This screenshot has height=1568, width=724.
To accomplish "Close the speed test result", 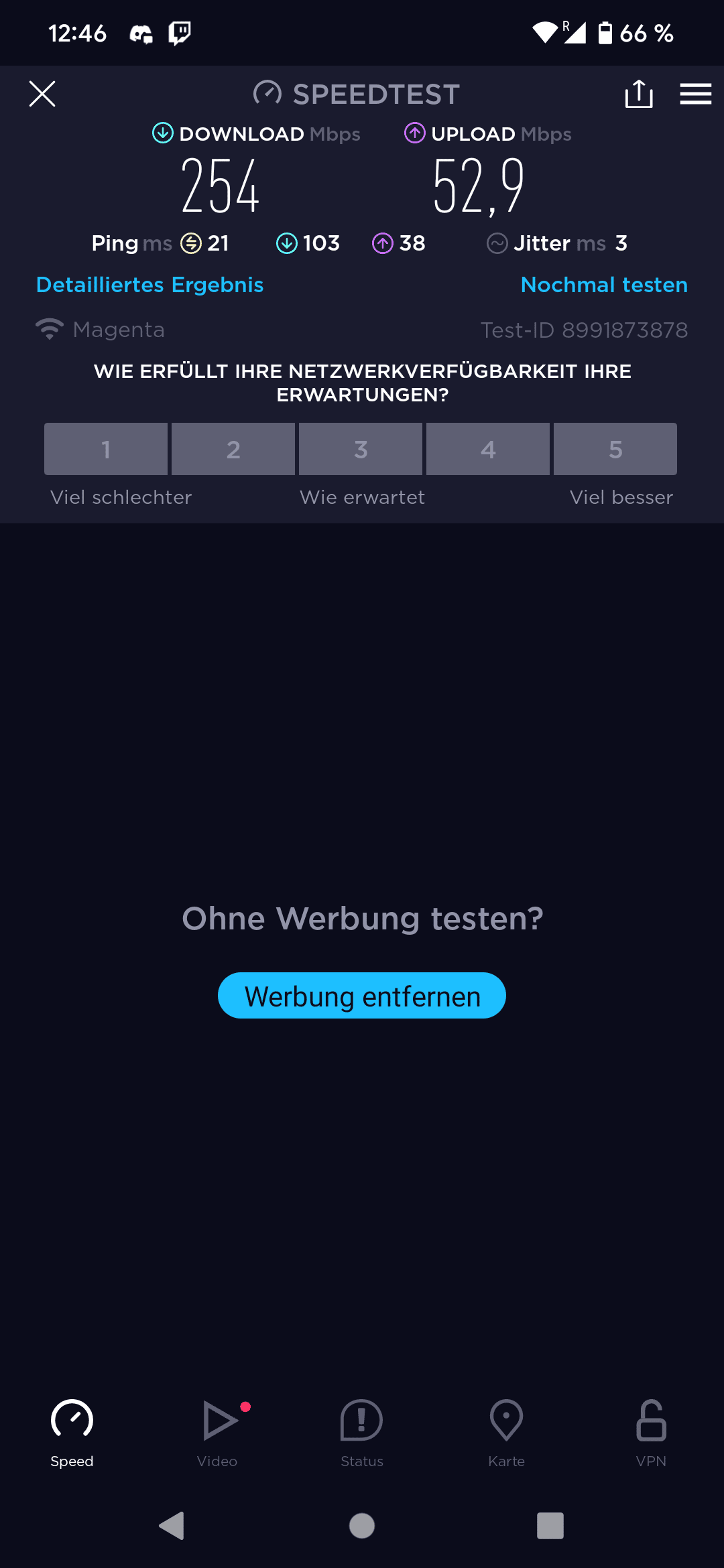I will click(x=42, y=94).
